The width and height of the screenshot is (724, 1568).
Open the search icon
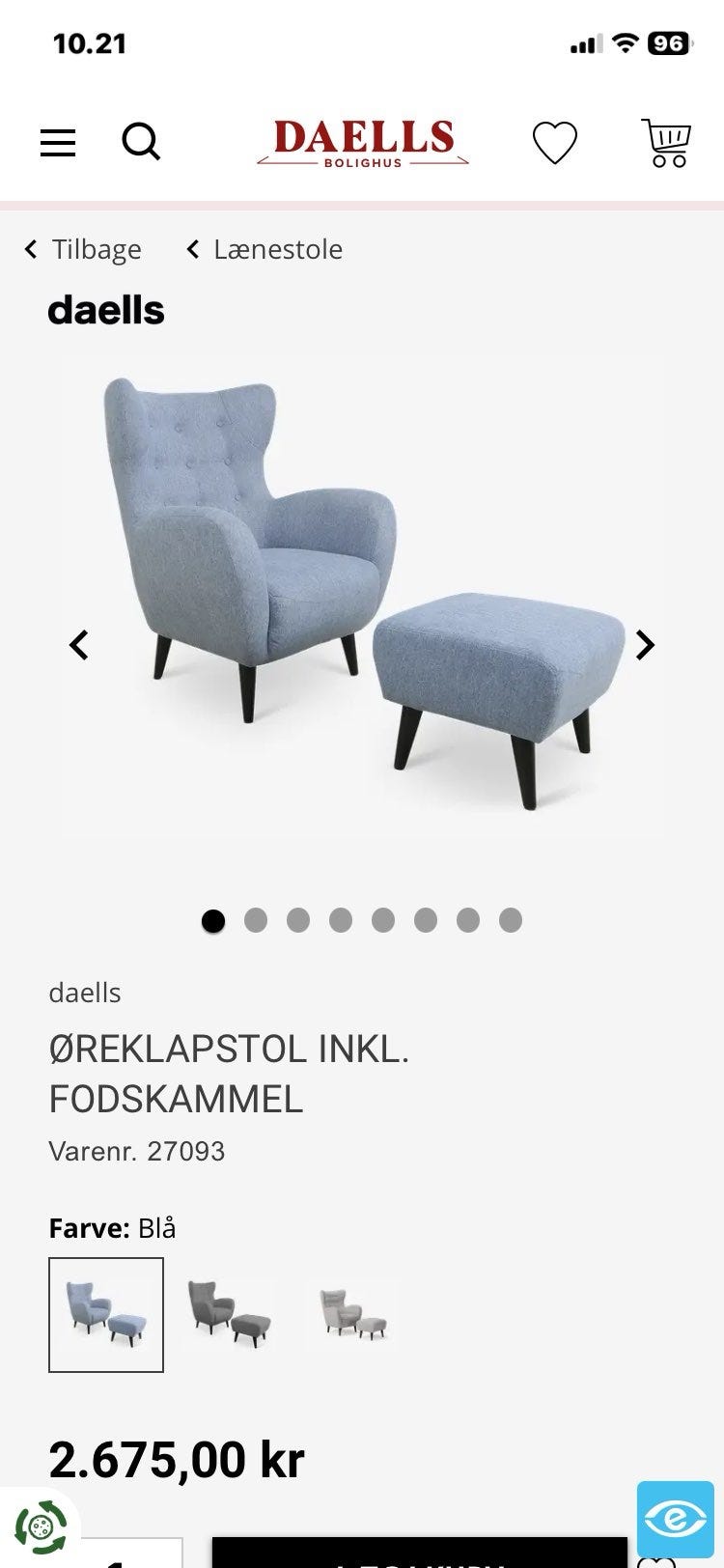click(141, 141)
